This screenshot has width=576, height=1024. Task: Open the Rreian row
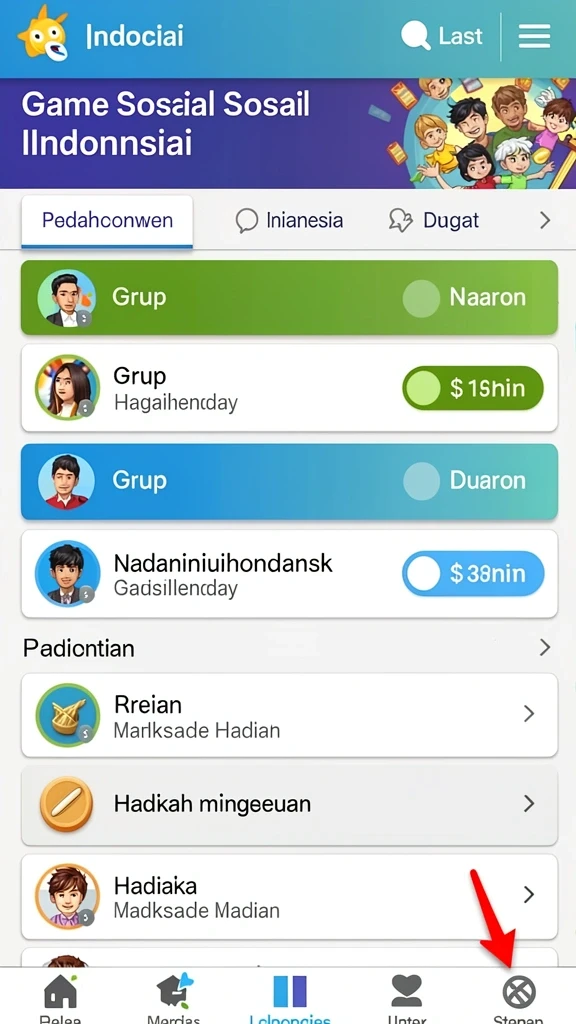tap(289, 715)
